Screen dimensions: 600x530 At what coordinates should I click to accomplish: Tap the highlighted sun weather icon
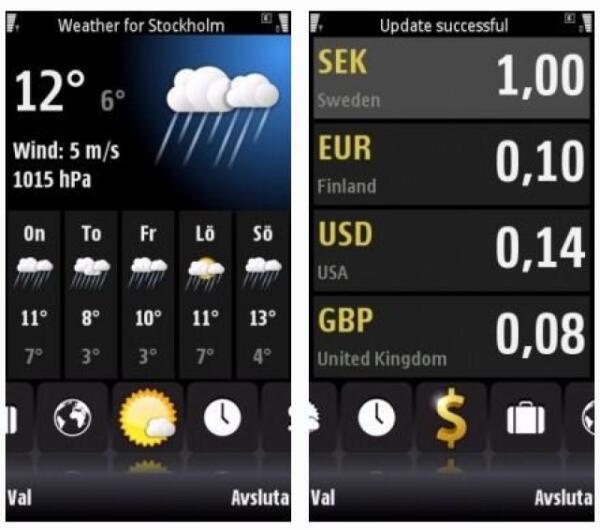148,418
